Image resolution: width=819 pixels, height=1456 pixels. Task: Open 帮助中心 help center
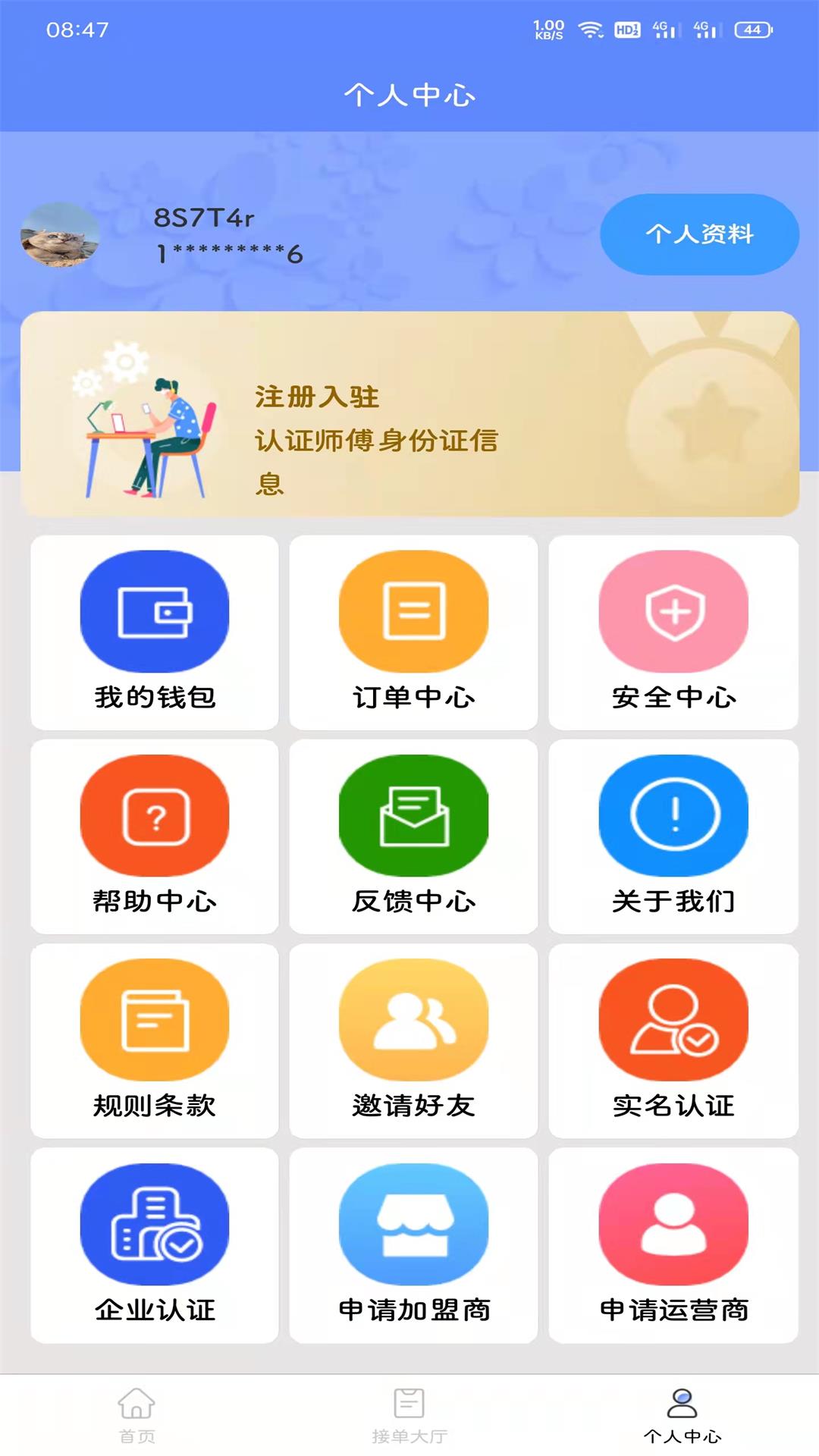[155, 836]
